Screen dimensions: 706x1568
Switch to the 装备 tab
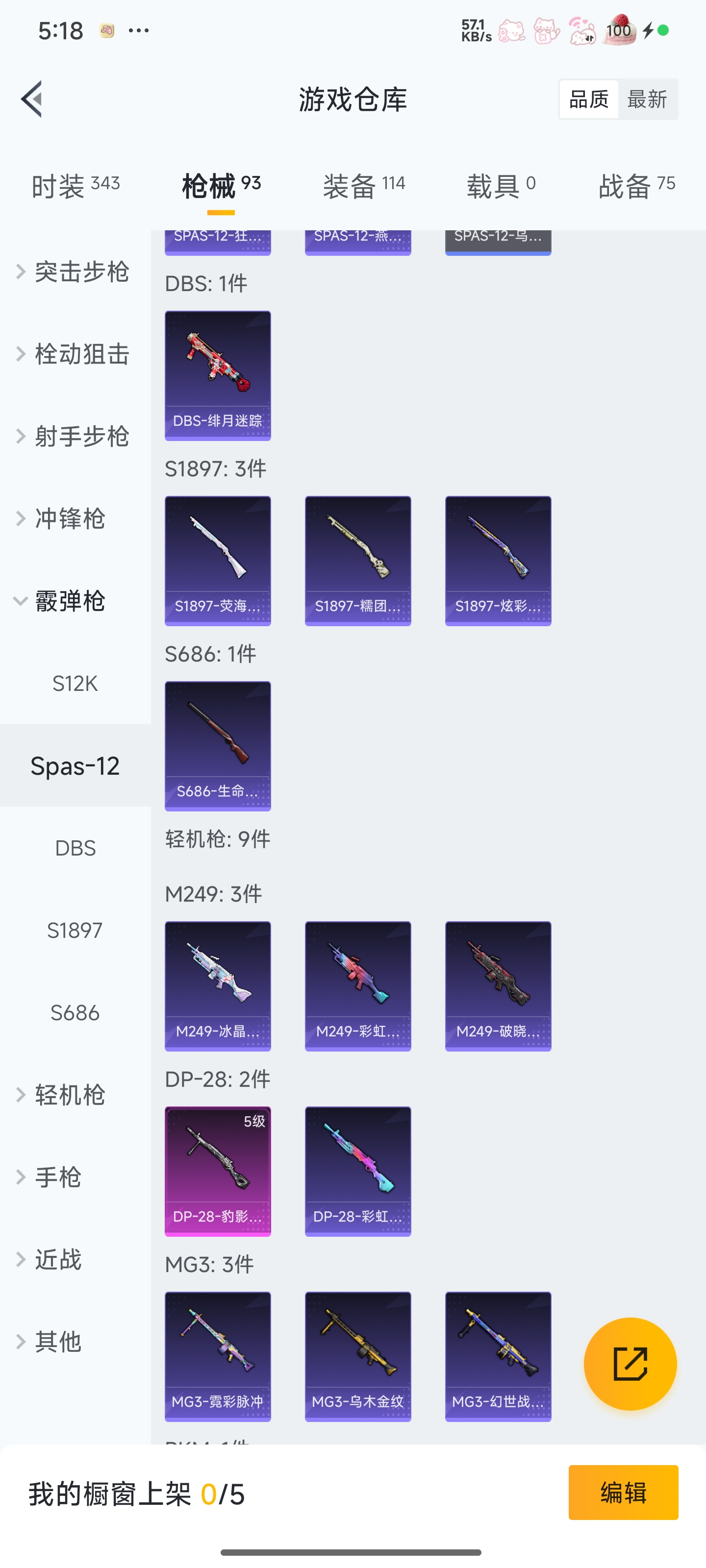(364, 186)
